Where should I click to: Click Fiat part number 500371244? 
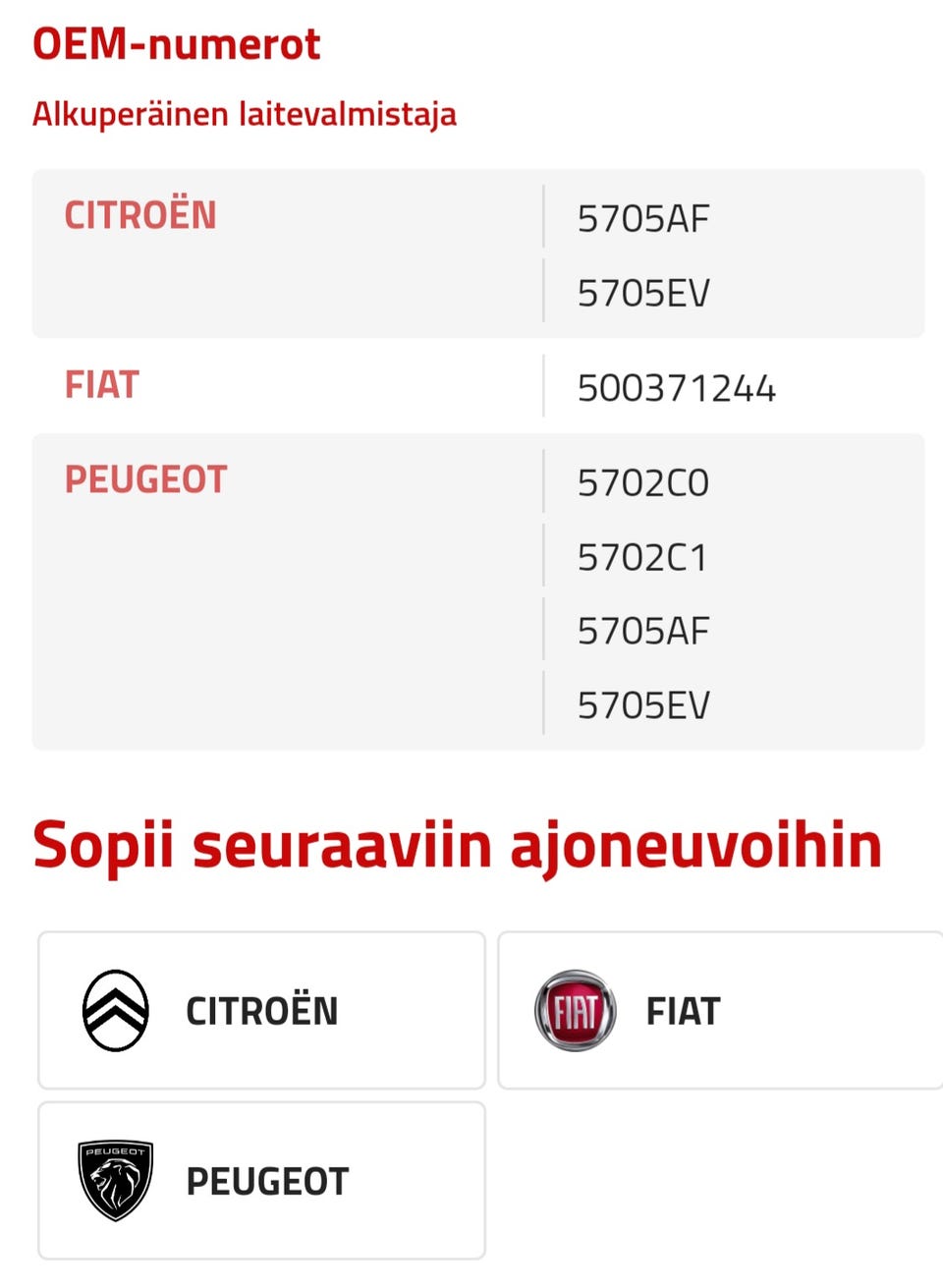[x=677, y=388]
